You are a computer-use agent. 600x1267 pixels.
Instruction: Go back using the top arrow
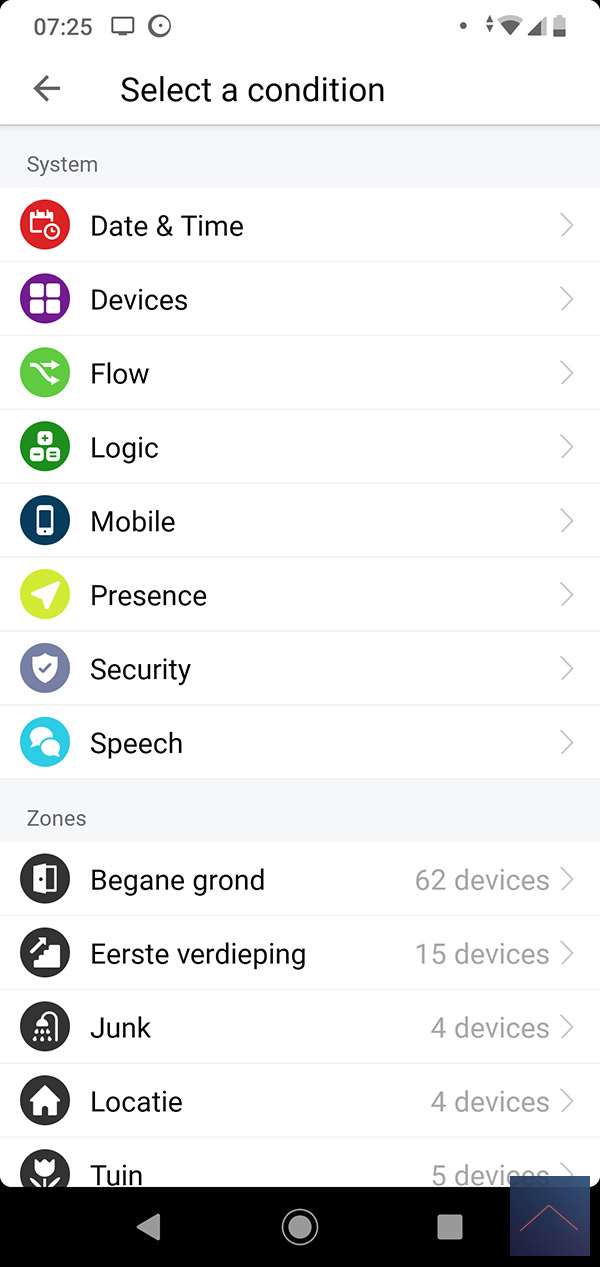coord(47,89)
